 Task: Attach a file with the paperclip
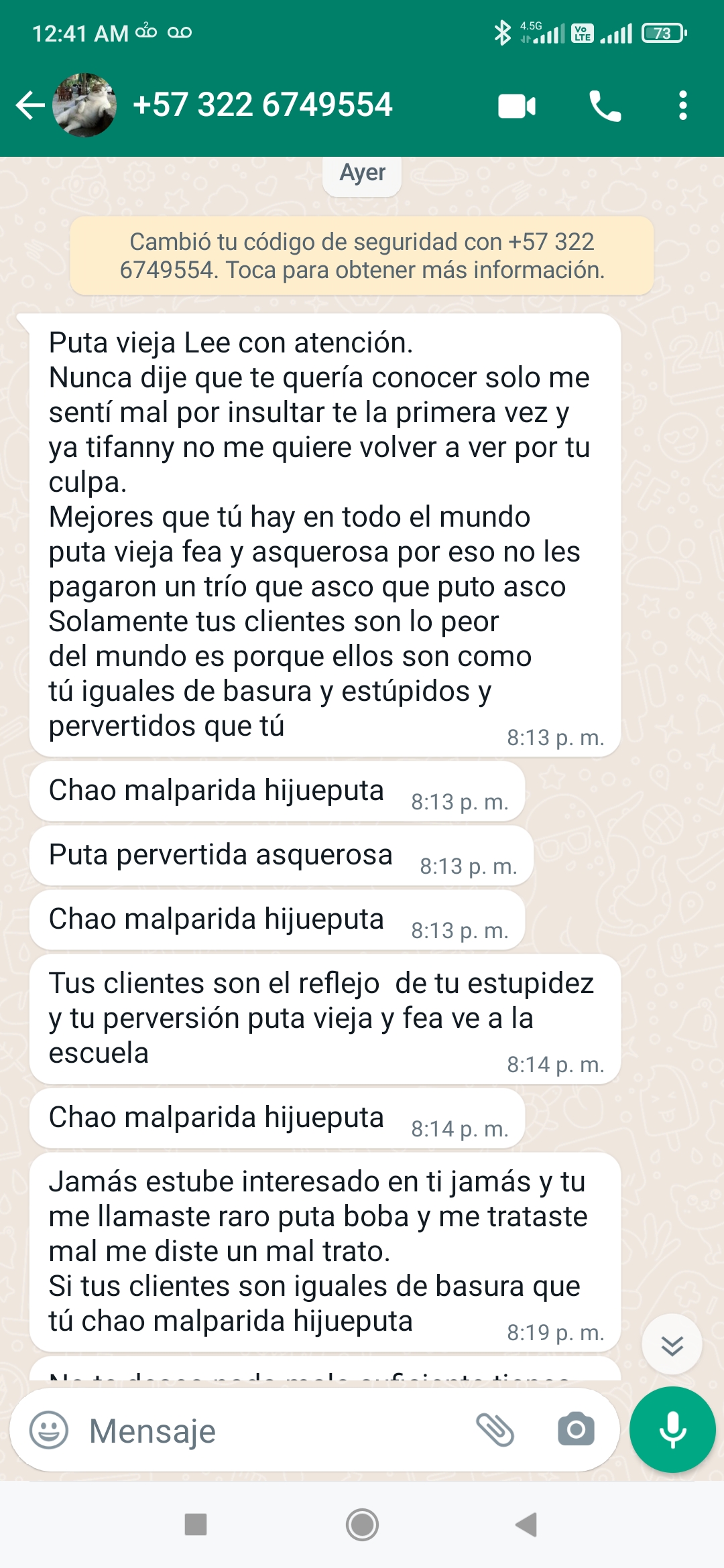[495, 1430]
